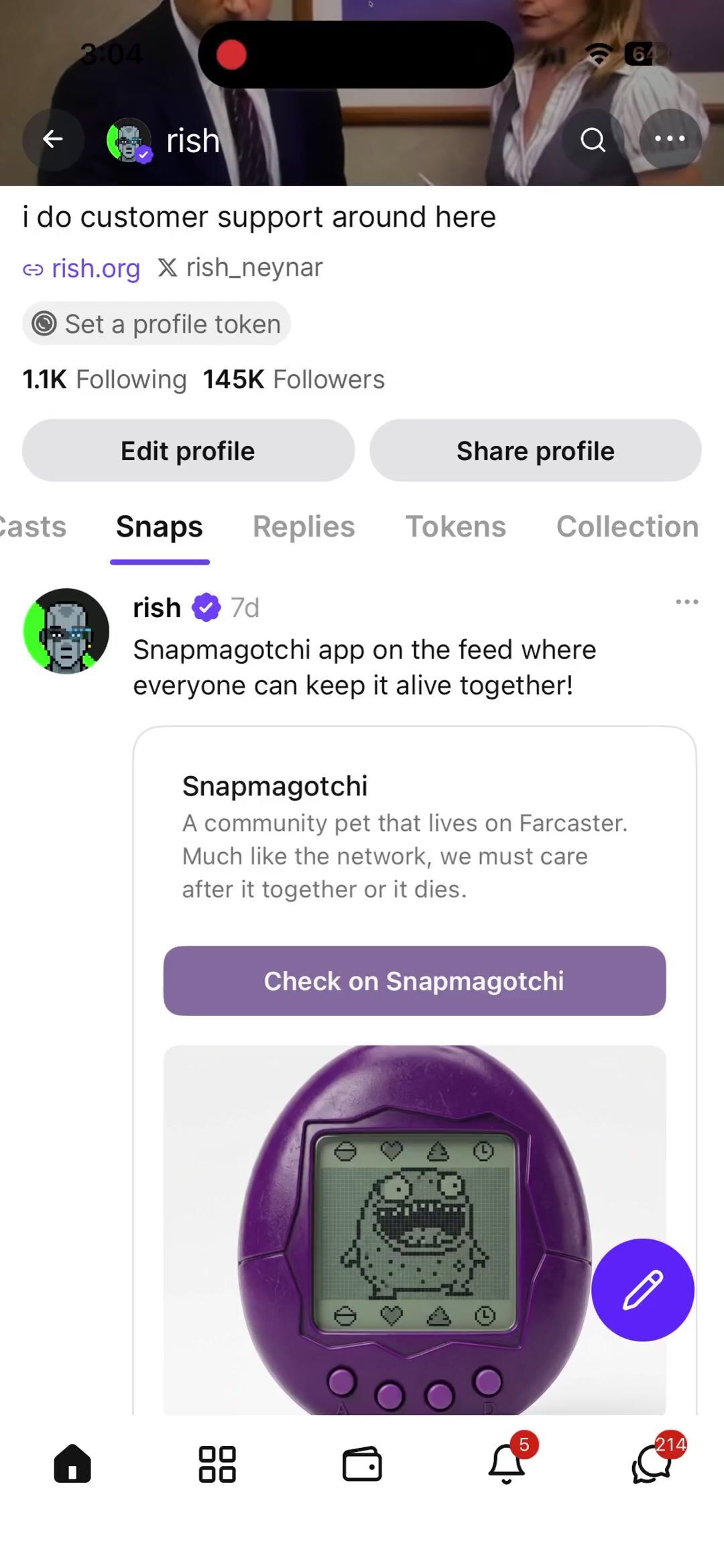
Task: Set a profile token
Action: 157,324
